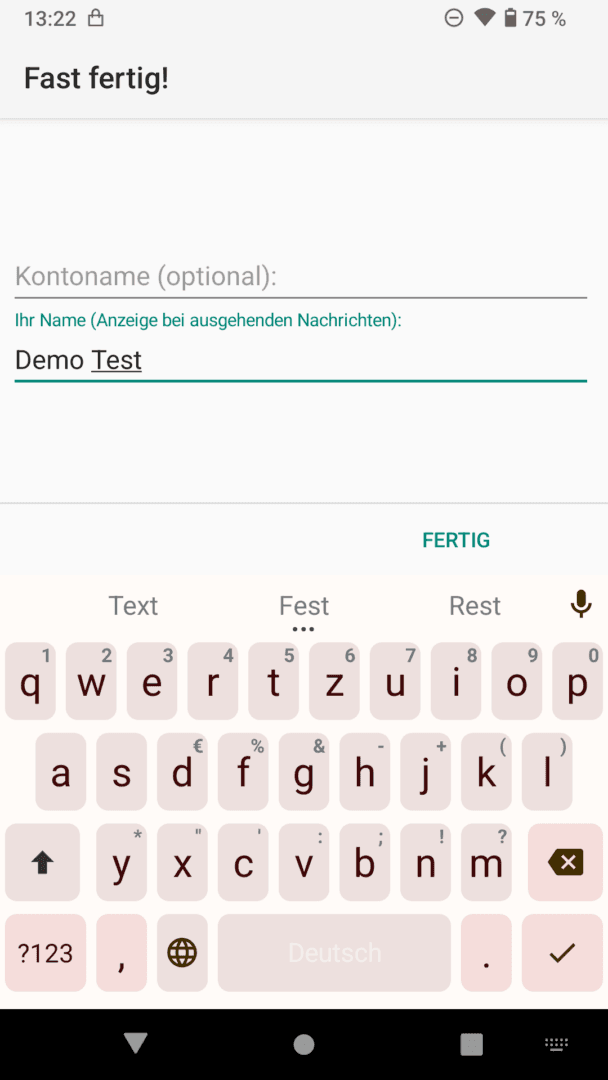Go back using the navigation bar
This screenshot has height=1080, width=608.
click(x=136, y=1044)
